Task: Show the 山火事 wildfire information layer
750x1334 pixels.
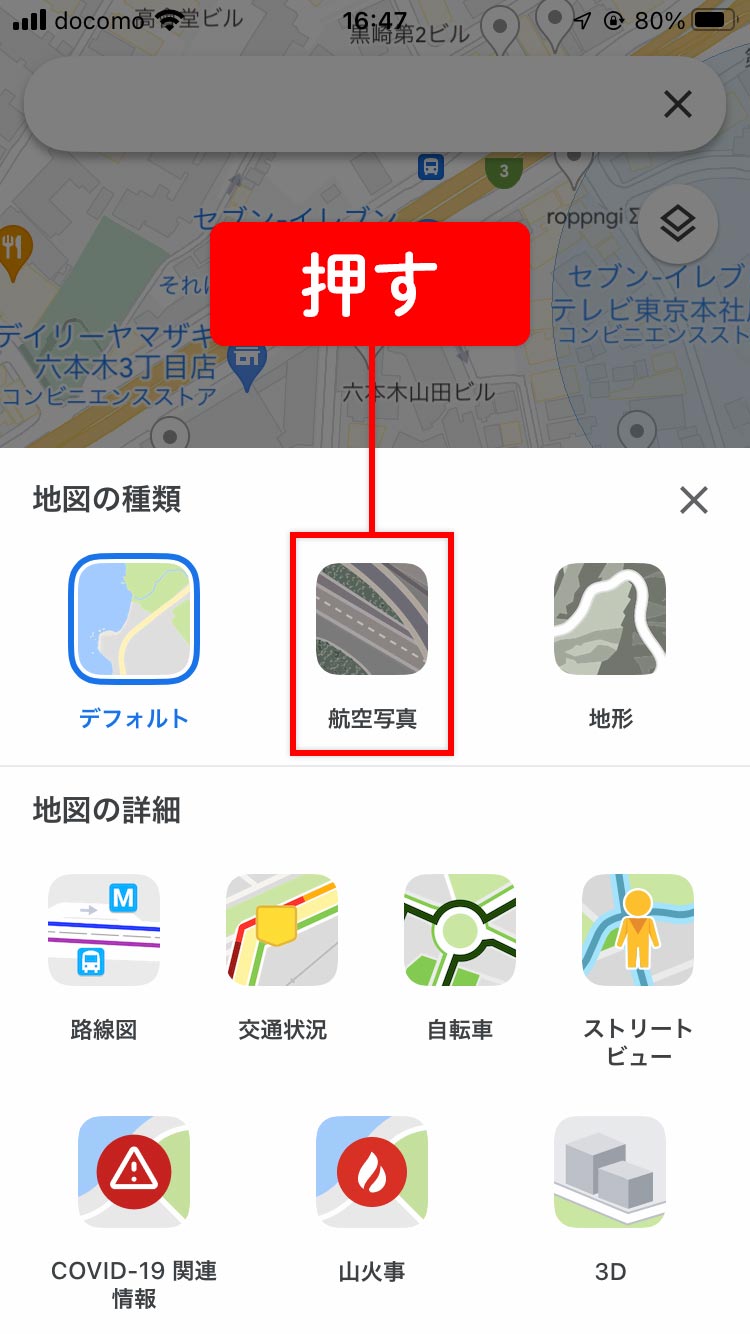Action: [x=371, y=1172]
